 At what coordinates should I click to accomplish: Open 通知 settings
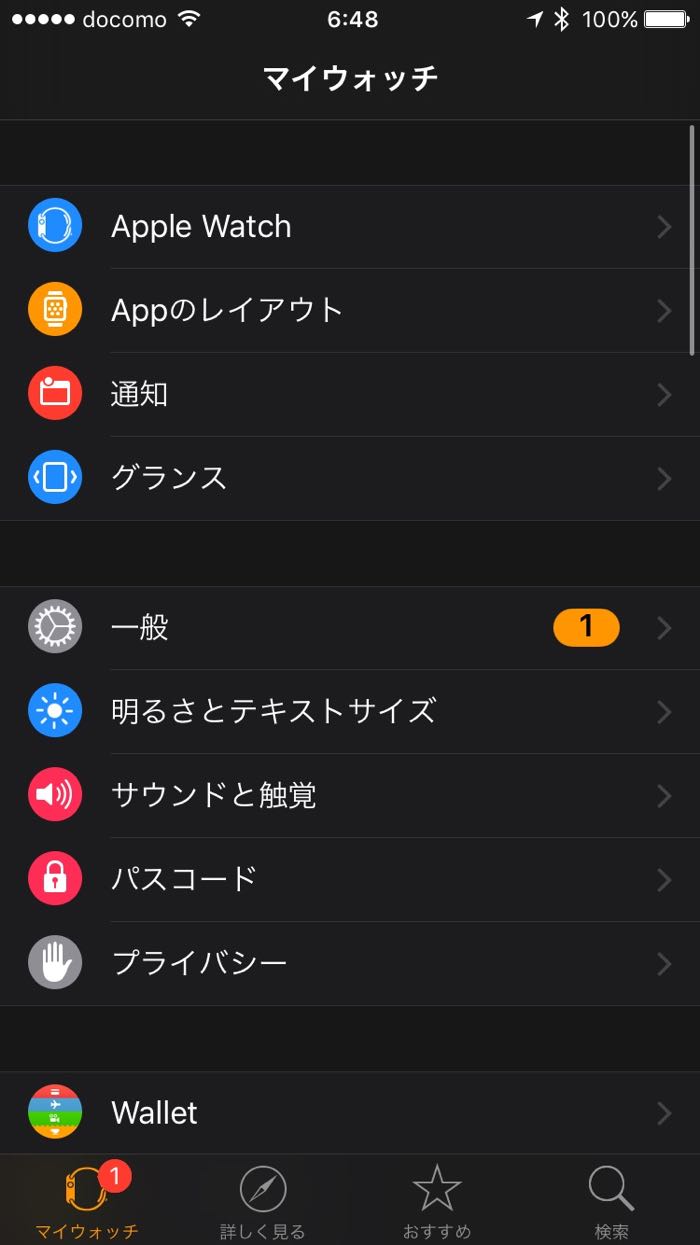(x=350, y=395)
